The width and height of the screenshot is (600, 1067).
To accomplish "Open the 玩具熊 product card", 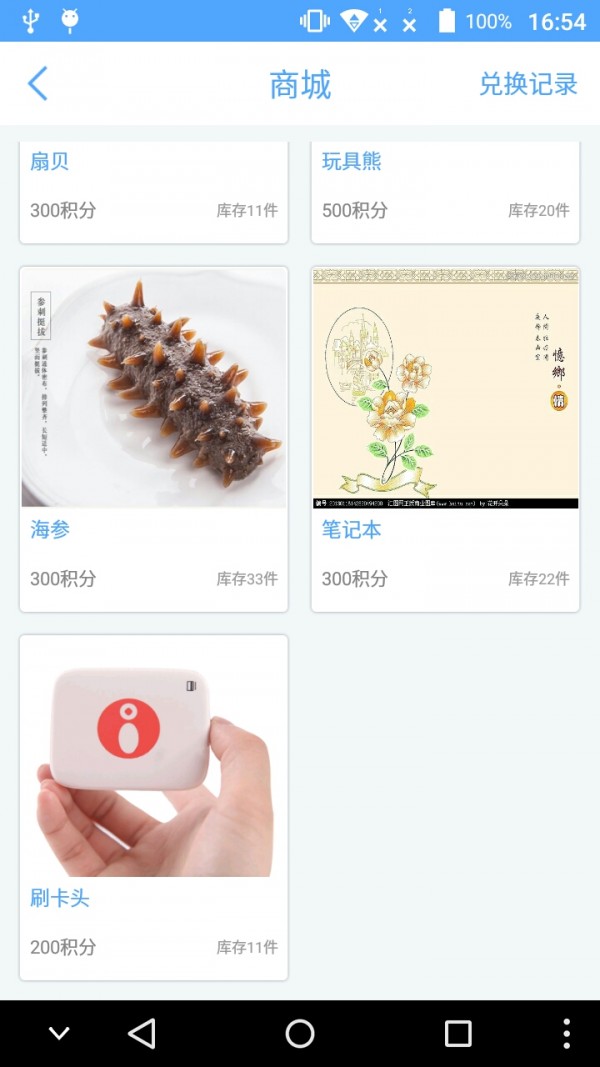I will click(445, 190).
